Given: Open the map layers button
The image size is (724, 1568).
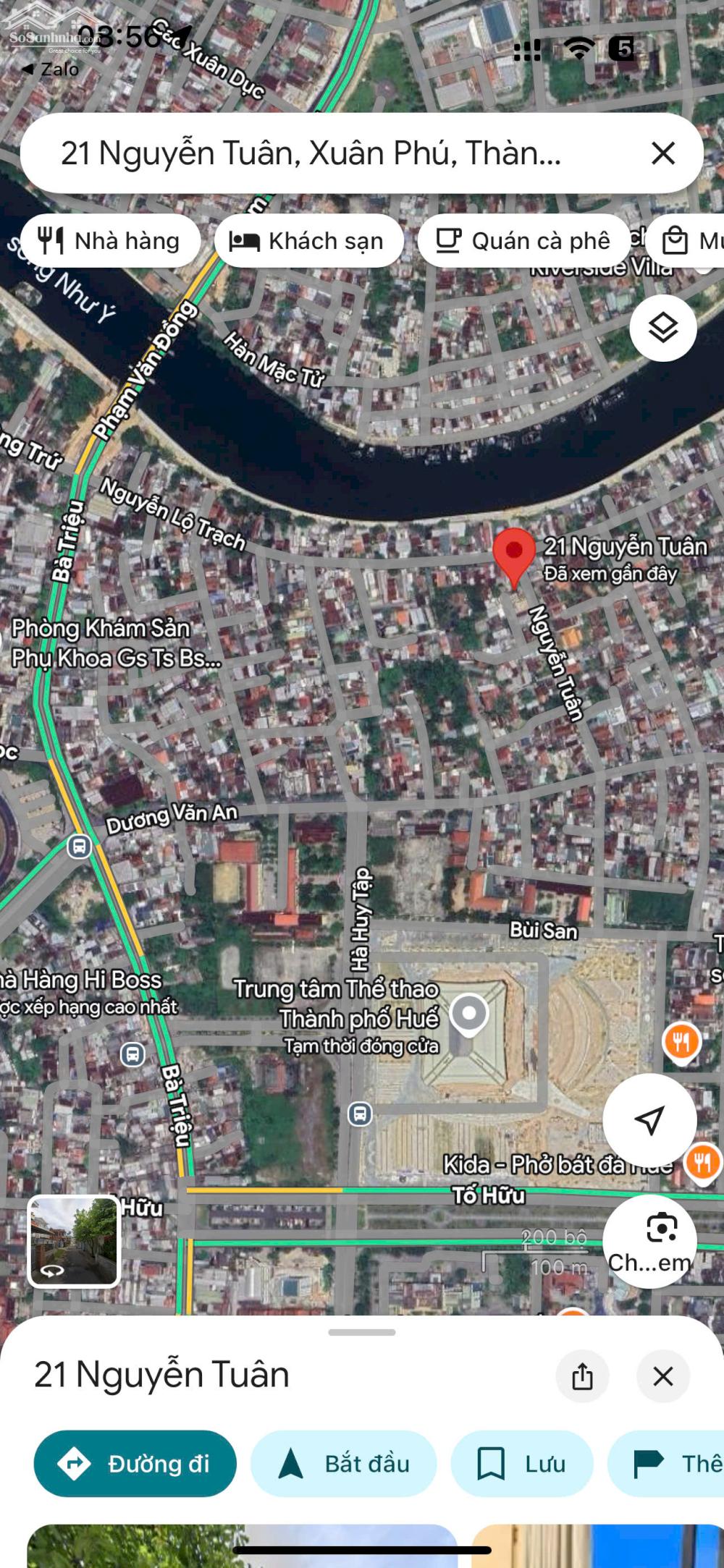Looking at the screenshot, I should pyautogui.click(x=662, y=329).
